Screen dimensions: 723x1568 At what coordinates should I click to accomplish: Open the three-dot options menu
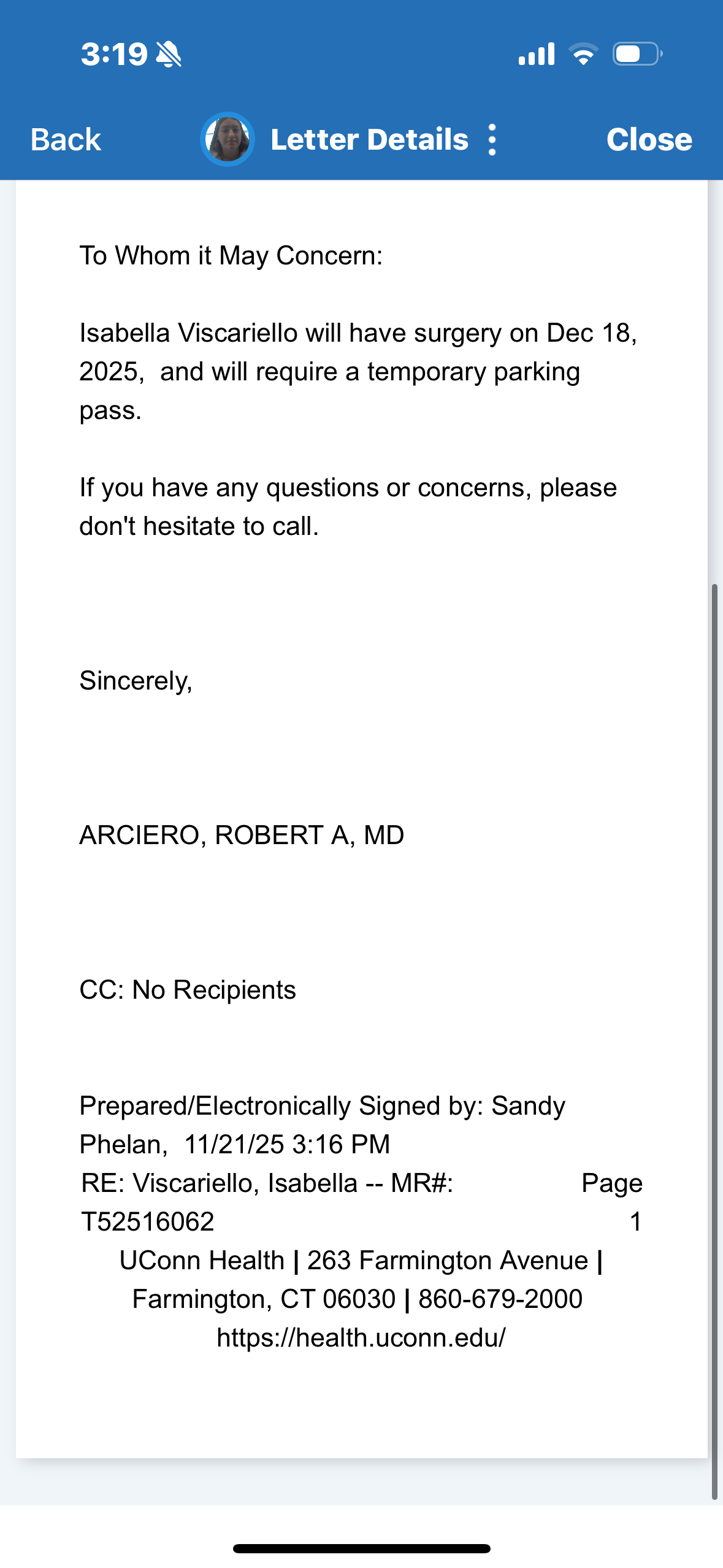coord(492,139)
